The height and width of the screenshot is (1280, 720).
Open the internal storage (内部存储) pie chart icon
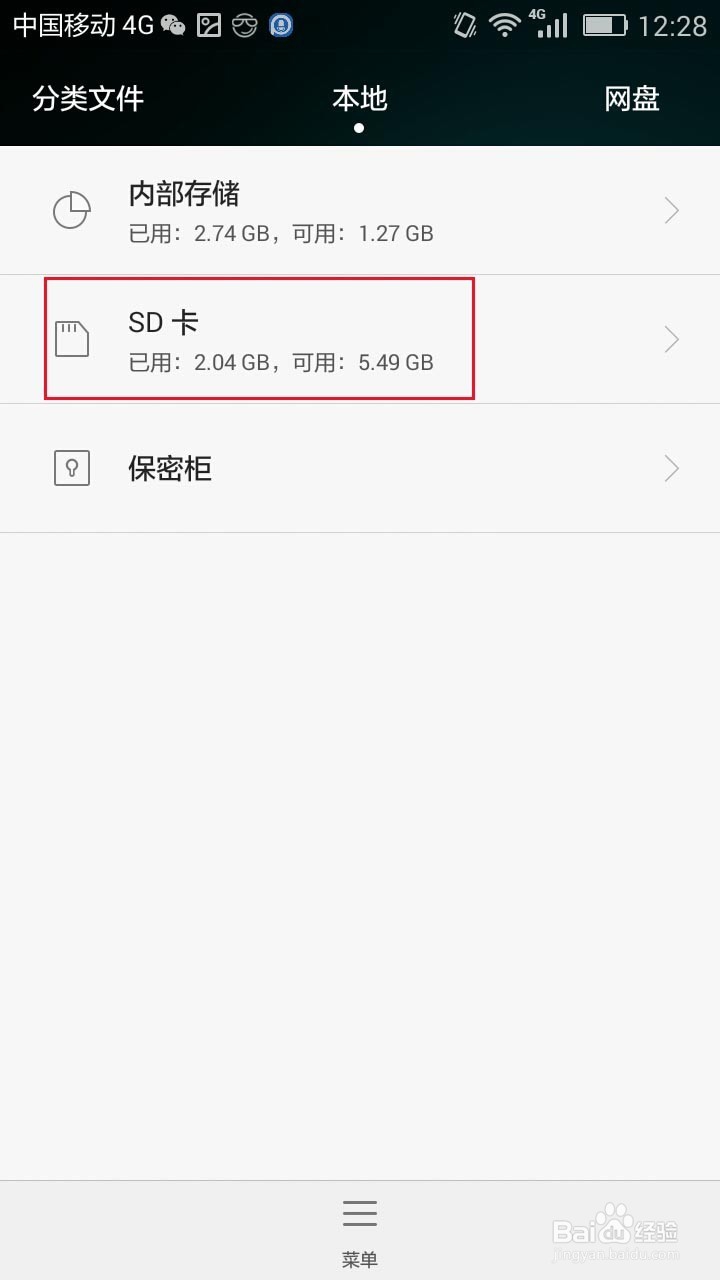click(x=70, y=210)
